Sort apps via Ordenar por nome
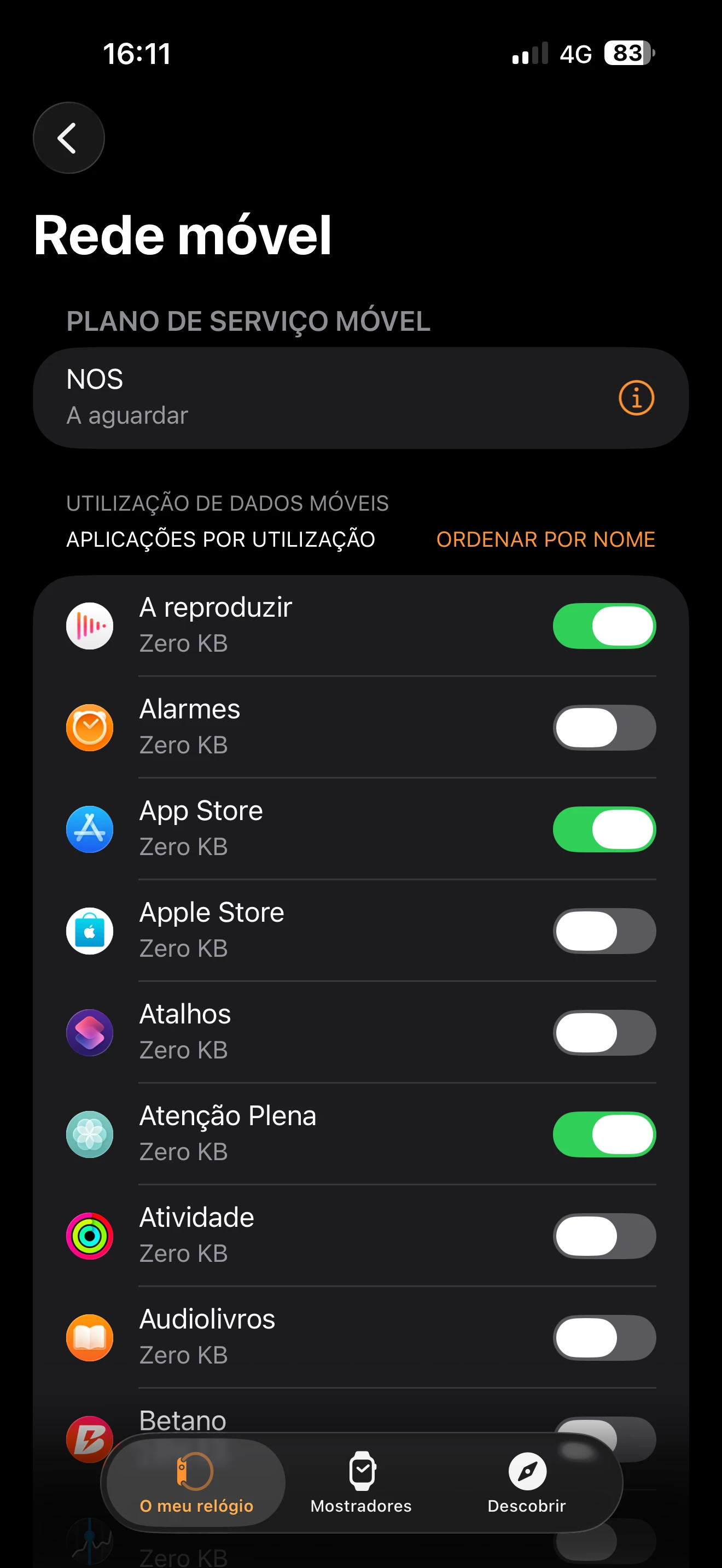 (545, 539)
